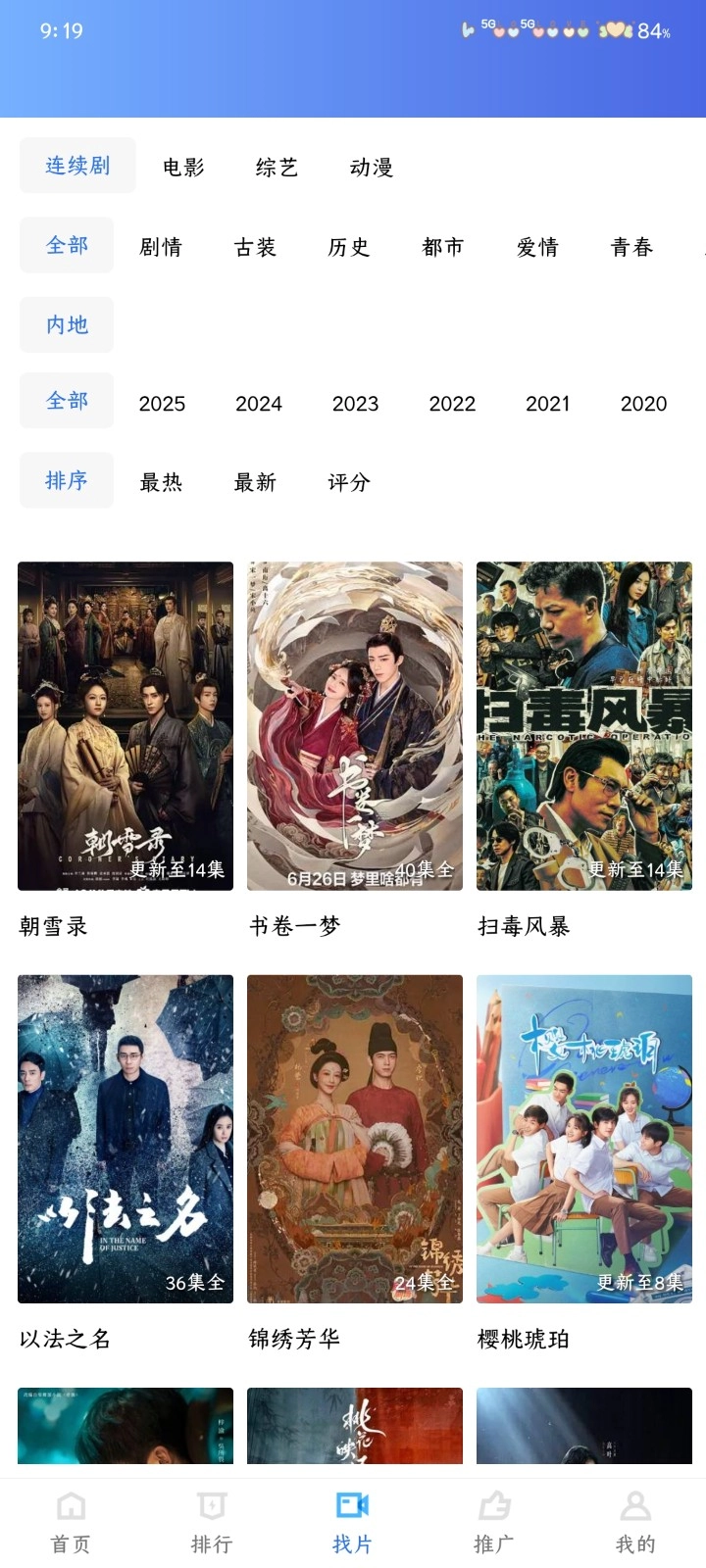The height and width of the screenshot is (1568, 706).
Task: Filter by 古装 genre
Action: click(x=255, y=247)
